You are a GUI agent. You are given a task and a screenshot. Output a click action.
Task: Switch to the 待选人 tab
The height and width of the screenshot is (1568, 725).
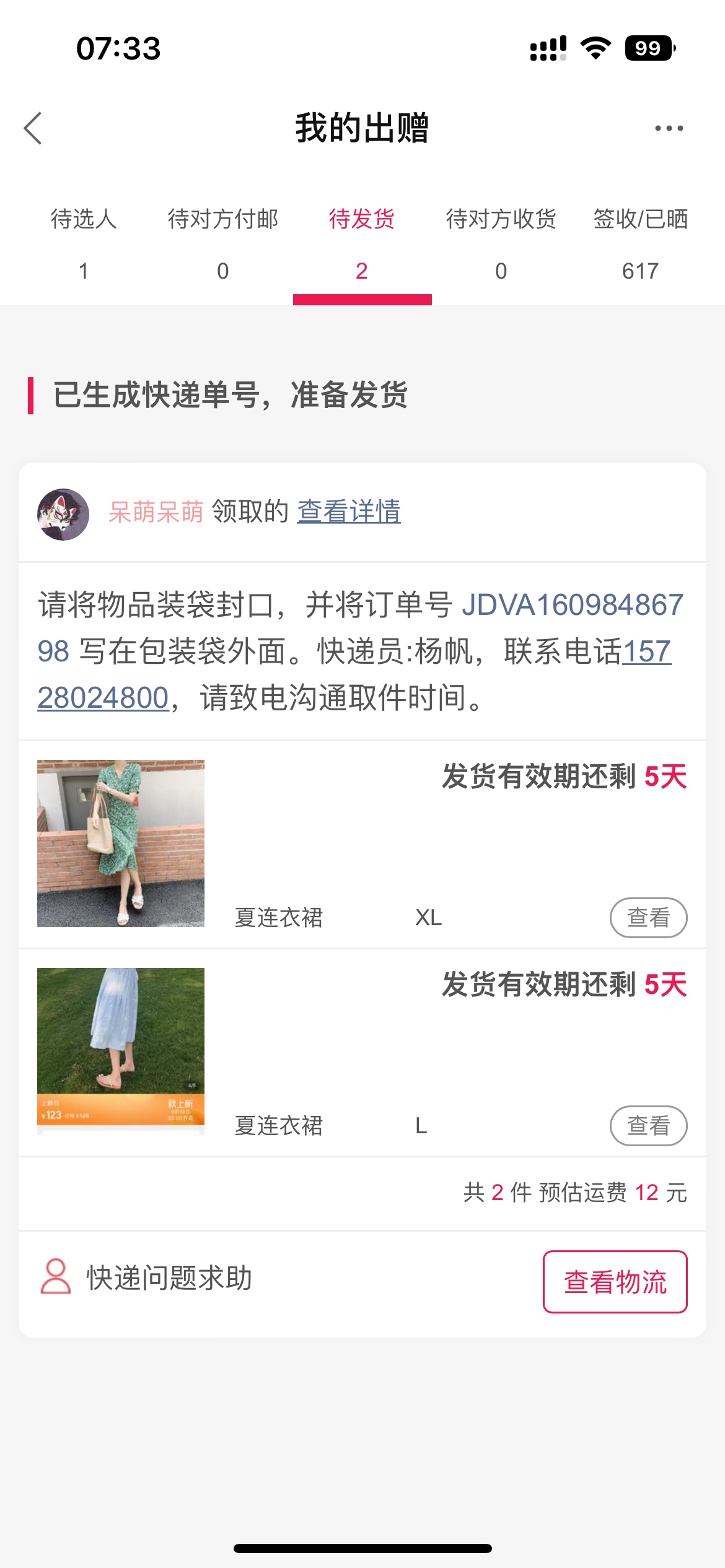[x=84, y=243]
